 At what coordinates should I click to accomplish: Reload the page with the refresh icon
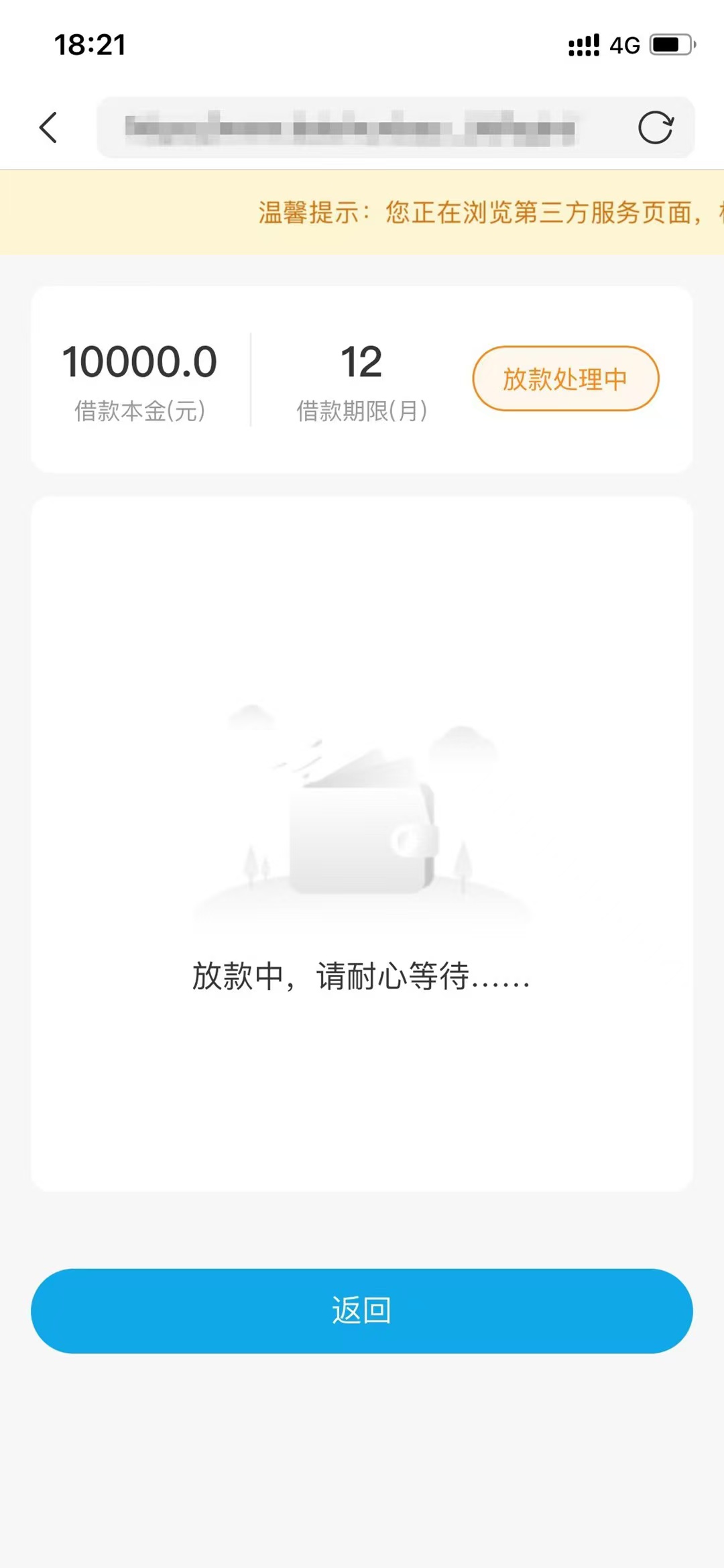click(x=656, y=127)
